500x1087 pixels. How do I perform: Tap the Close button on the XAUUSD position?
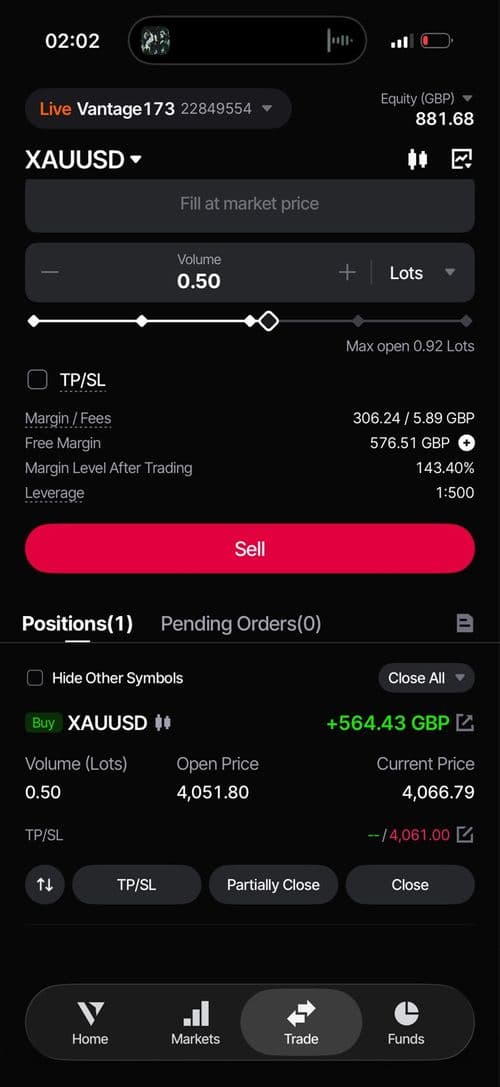(x=410, y=885)
